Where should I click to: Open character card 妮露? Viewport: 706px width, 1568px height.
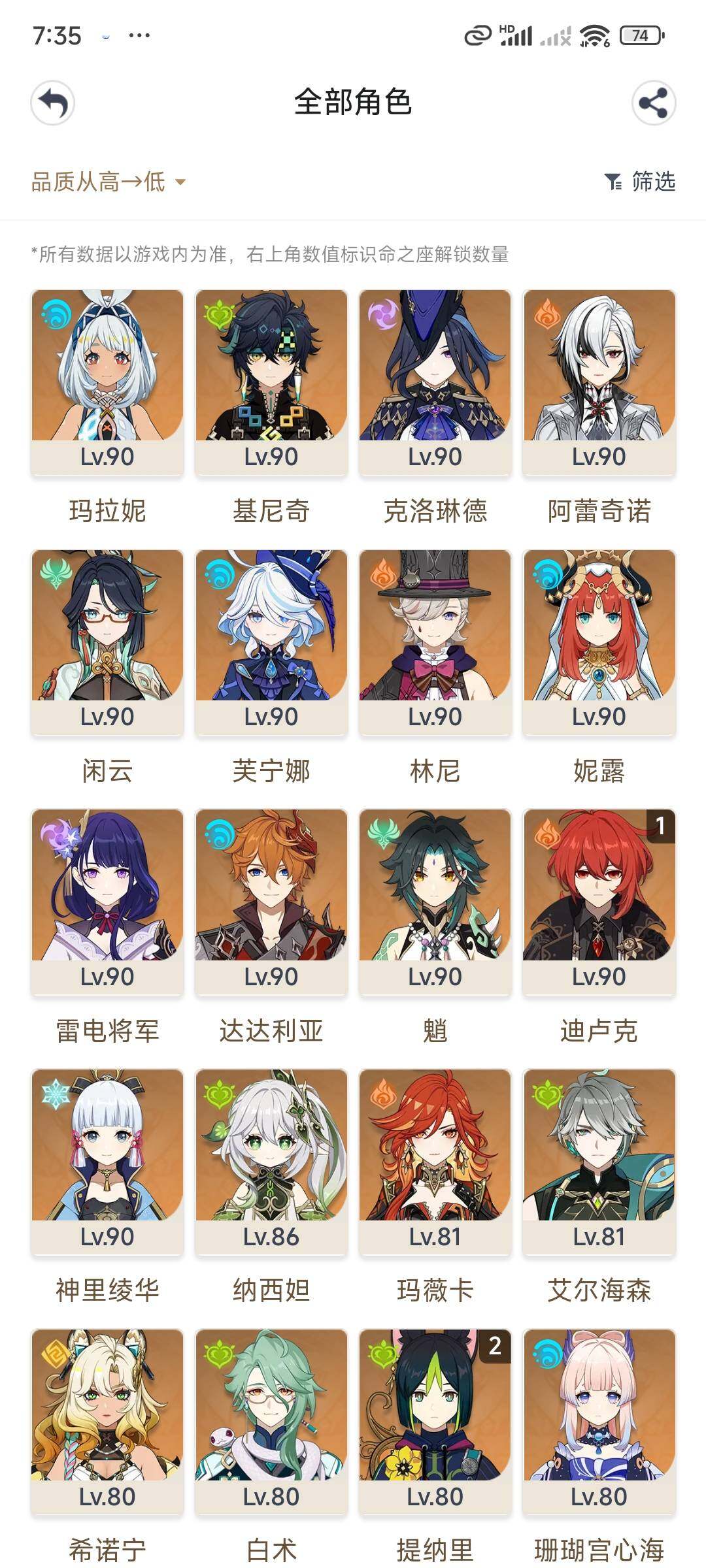pos(599,642)
